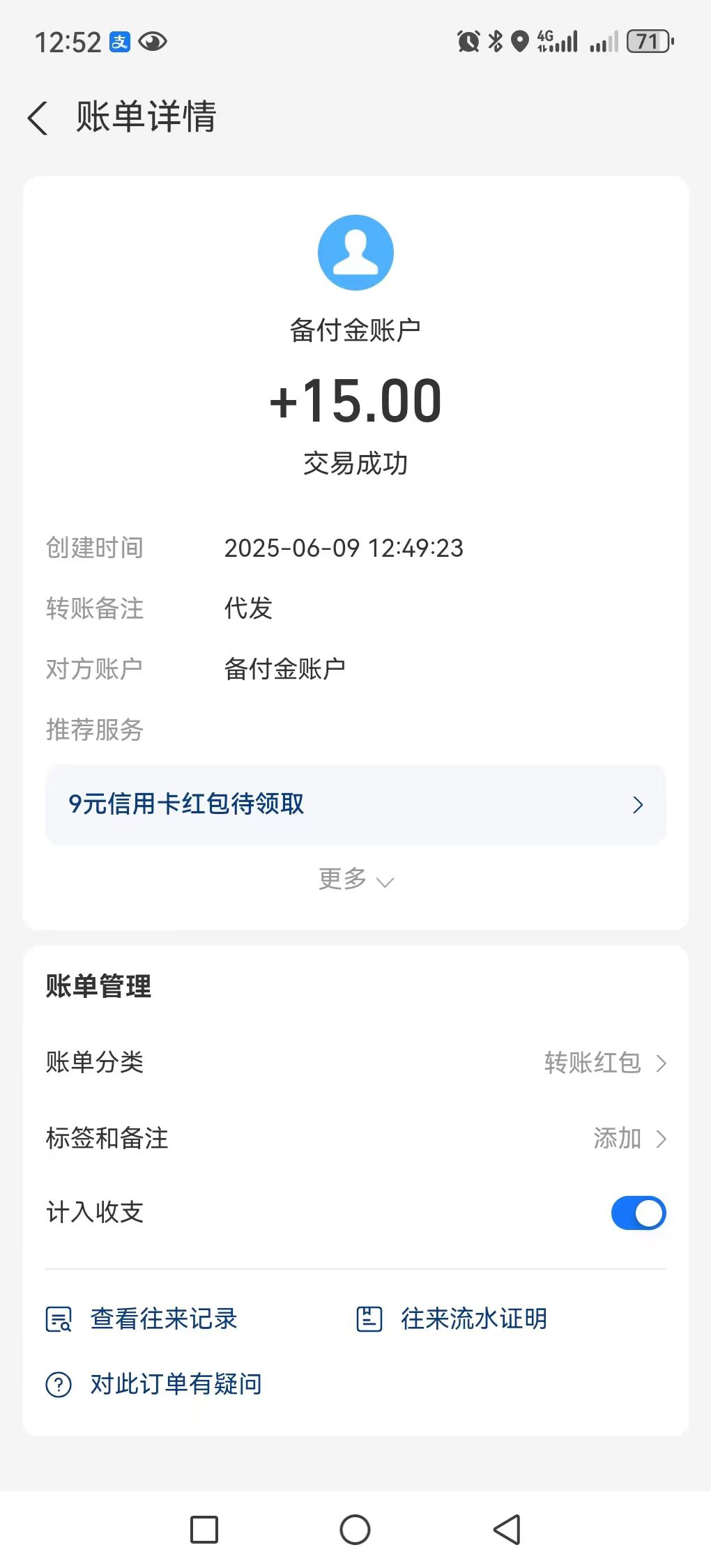
Task: Open 对此订单有疑问 help
Action: (154, 1384)
